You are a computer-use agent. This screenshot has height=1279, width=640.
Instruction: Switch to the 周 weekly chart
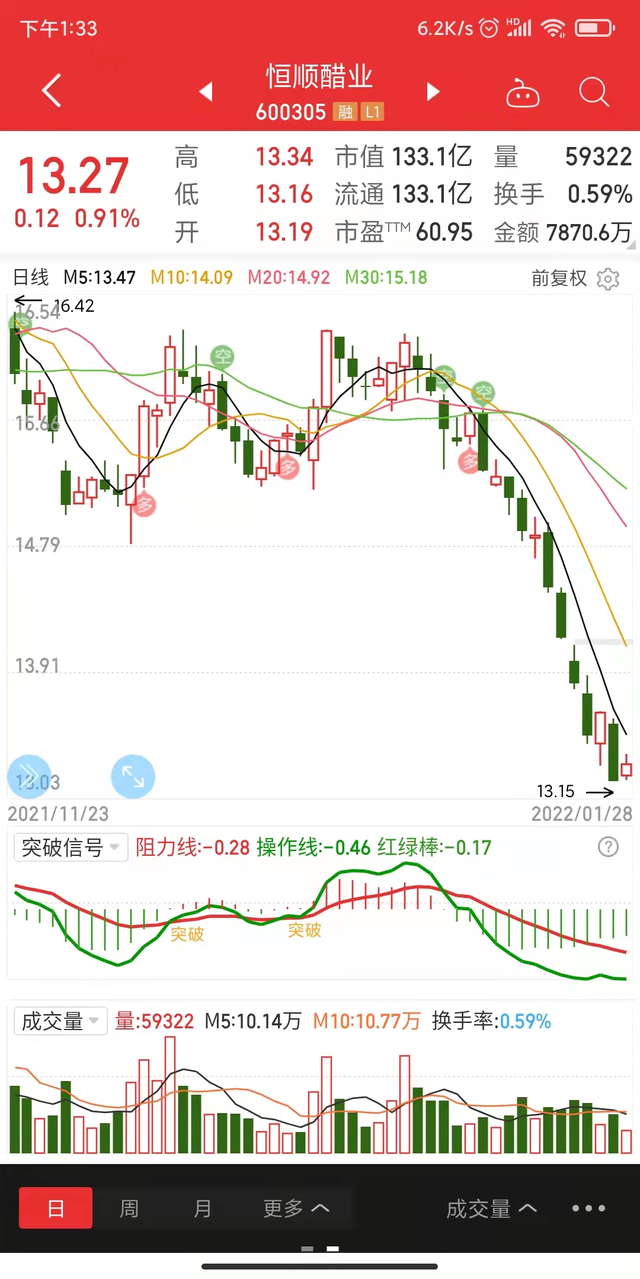click(x=129, y=1208)
